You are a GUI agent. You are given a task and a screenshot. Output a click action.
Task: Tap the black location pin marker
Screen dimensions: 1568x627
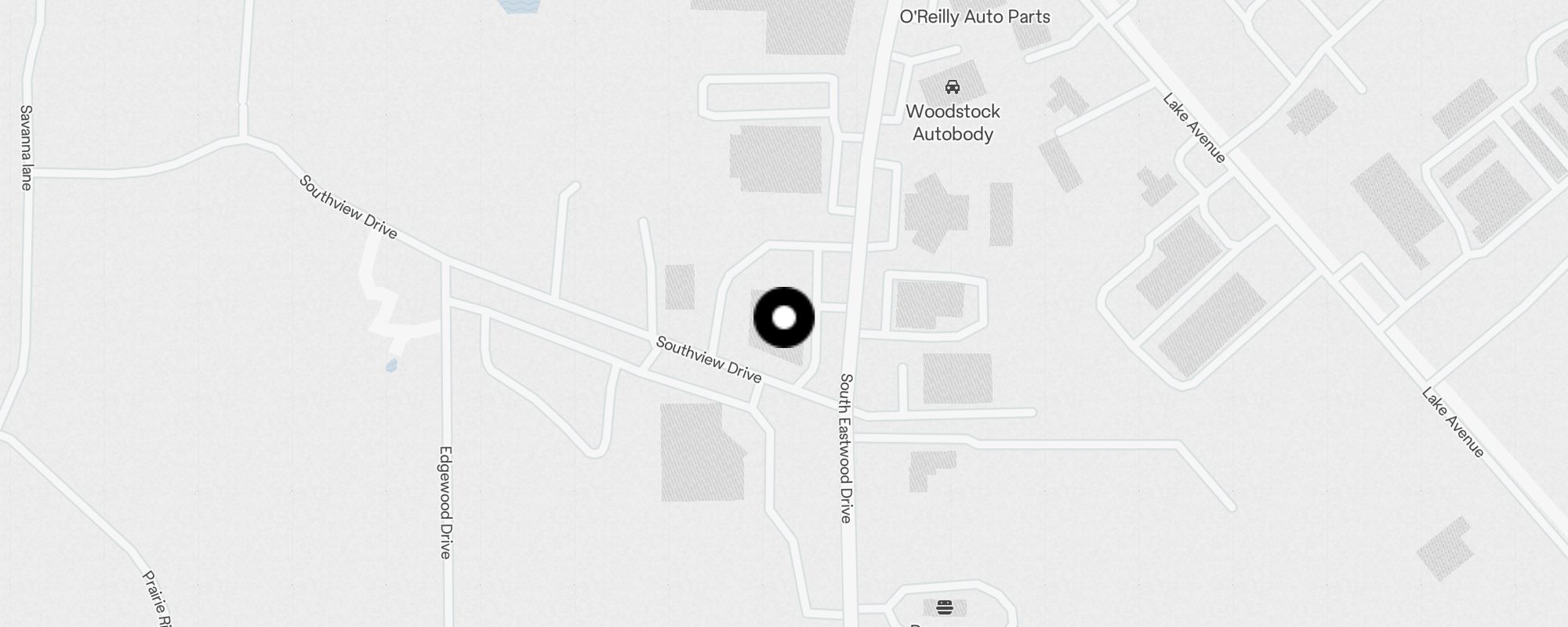coord(784,317)
